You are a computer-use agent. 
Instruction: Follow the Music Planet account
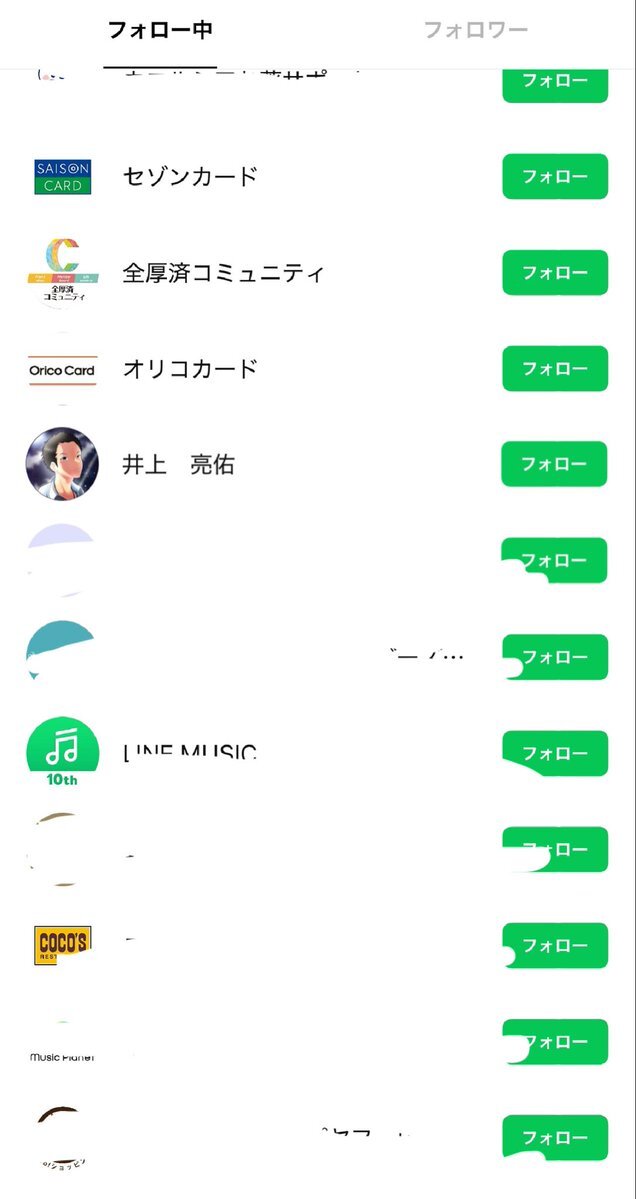pyautogui.click(x=555, y=1042)
